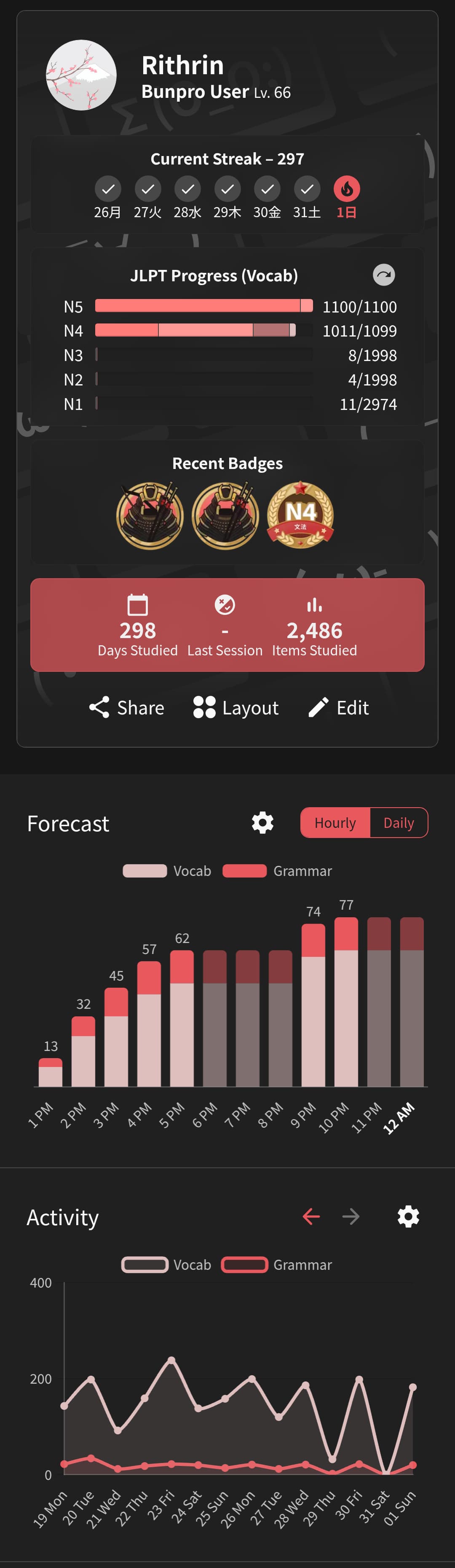The width and height of the screenshot is (455, 1568).
Task: Switch forecast to Hourly view
Action: (335, 823)
